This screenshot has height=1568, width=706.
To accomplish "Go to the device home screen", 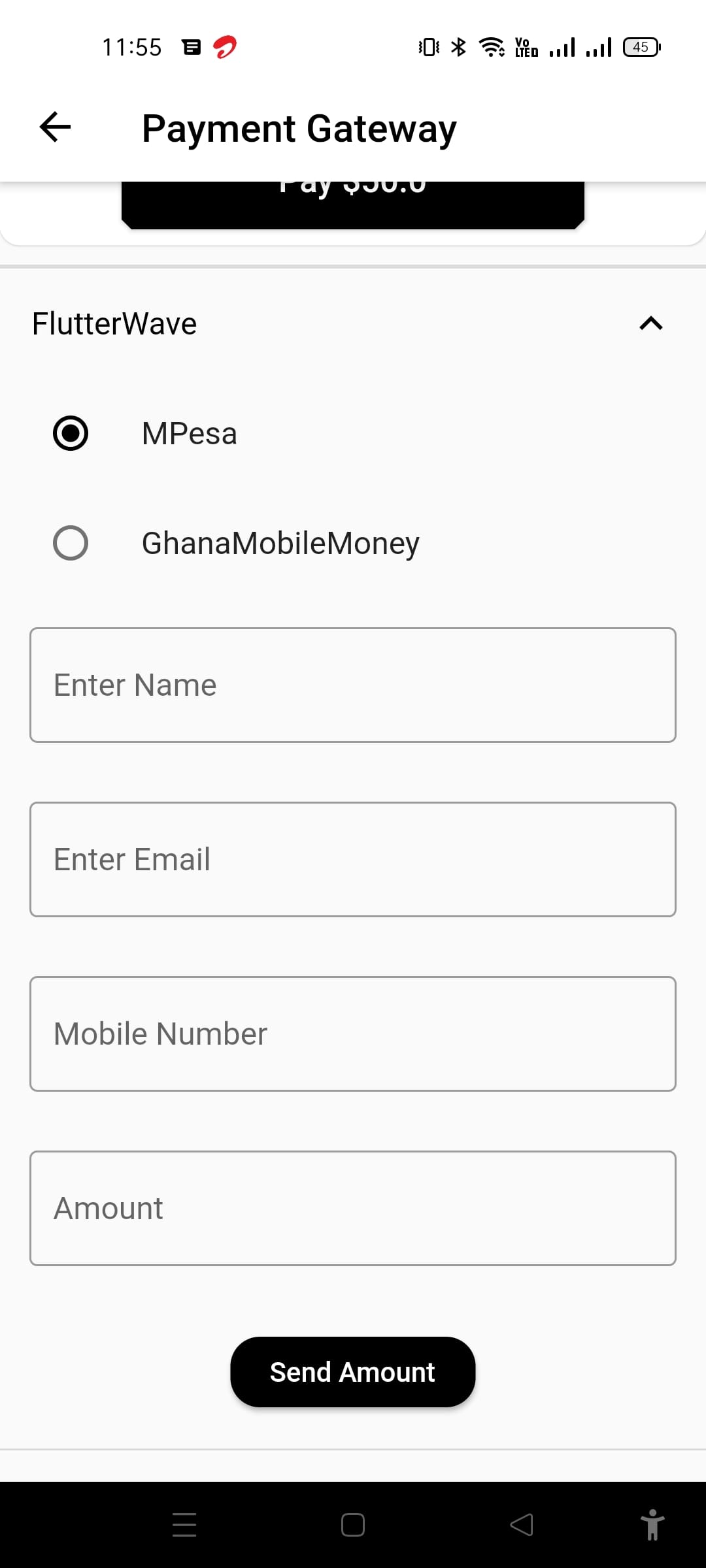I will pos(353,1525).
